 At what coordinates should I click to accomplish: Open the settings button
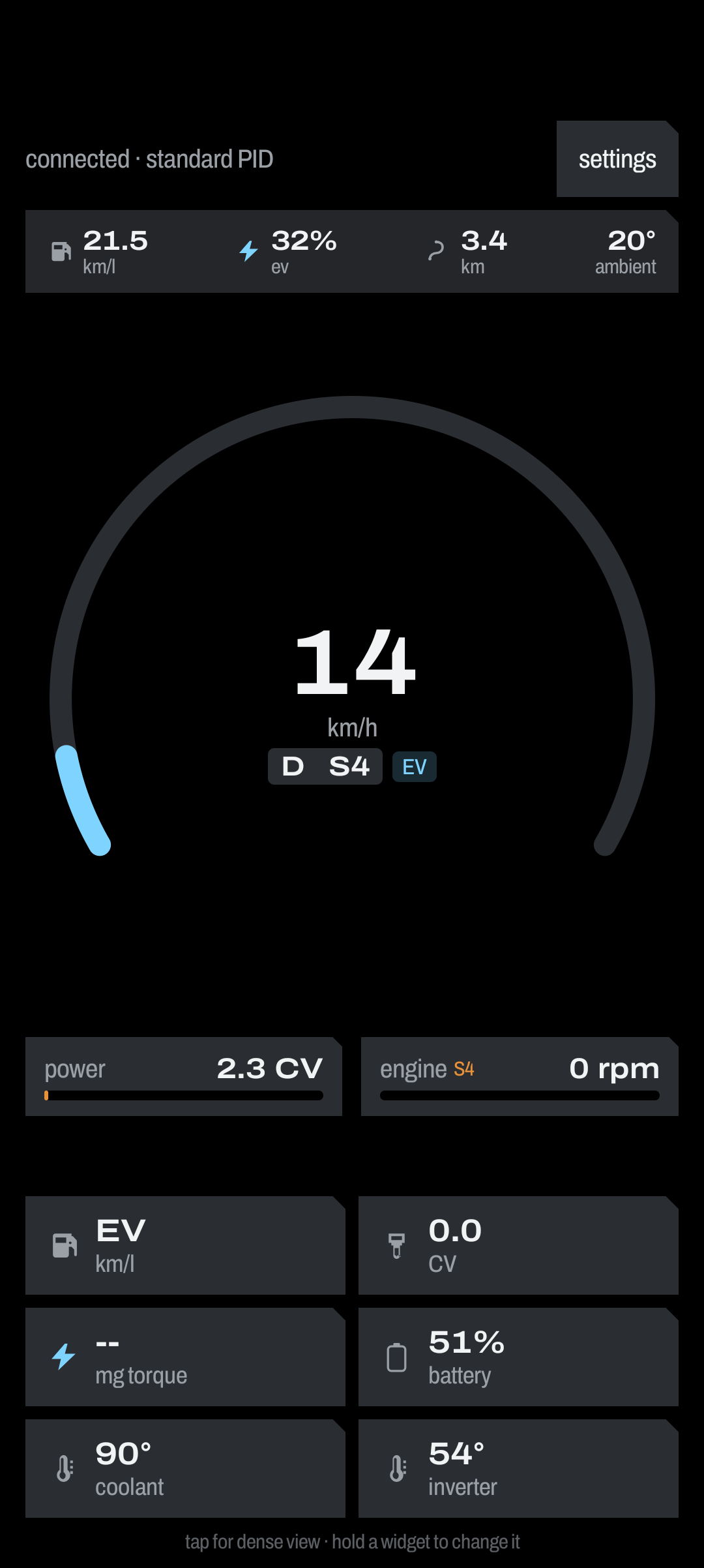pyautogui.click(x=617, y=158)
